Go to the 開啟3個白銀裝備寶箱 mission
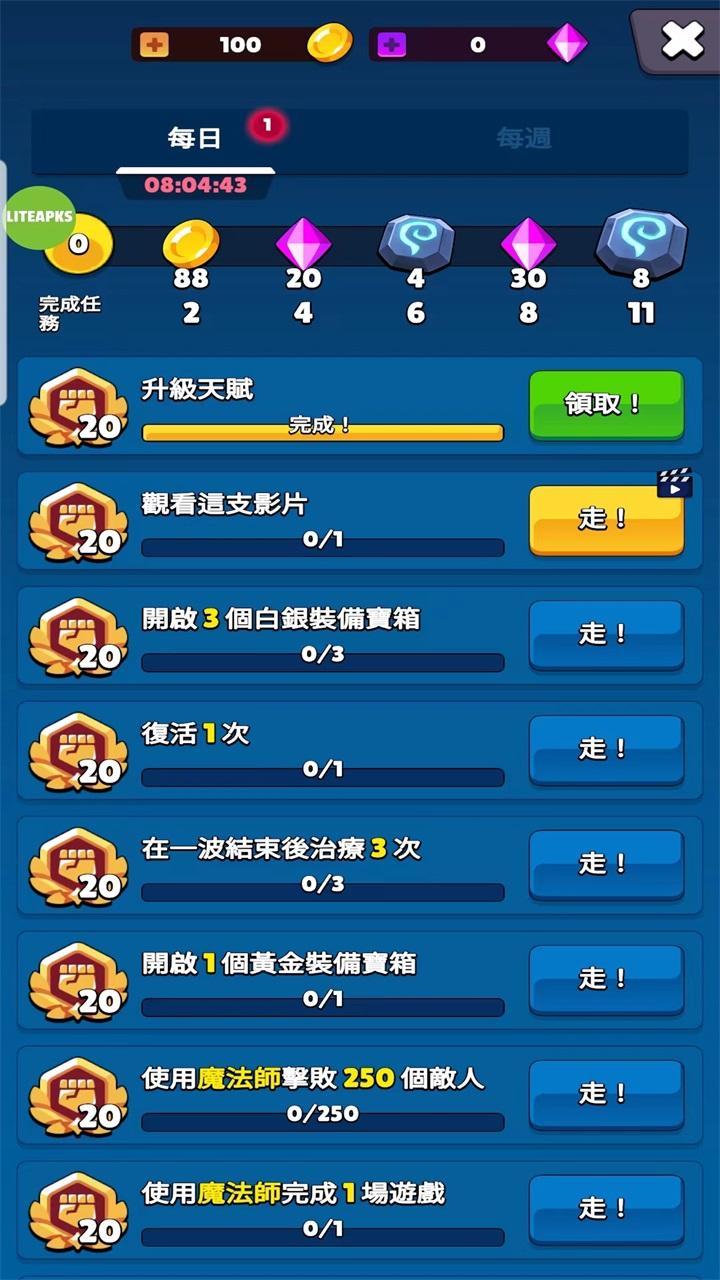720x1280 pixels. pyautogui.click(x=606, y=634)
